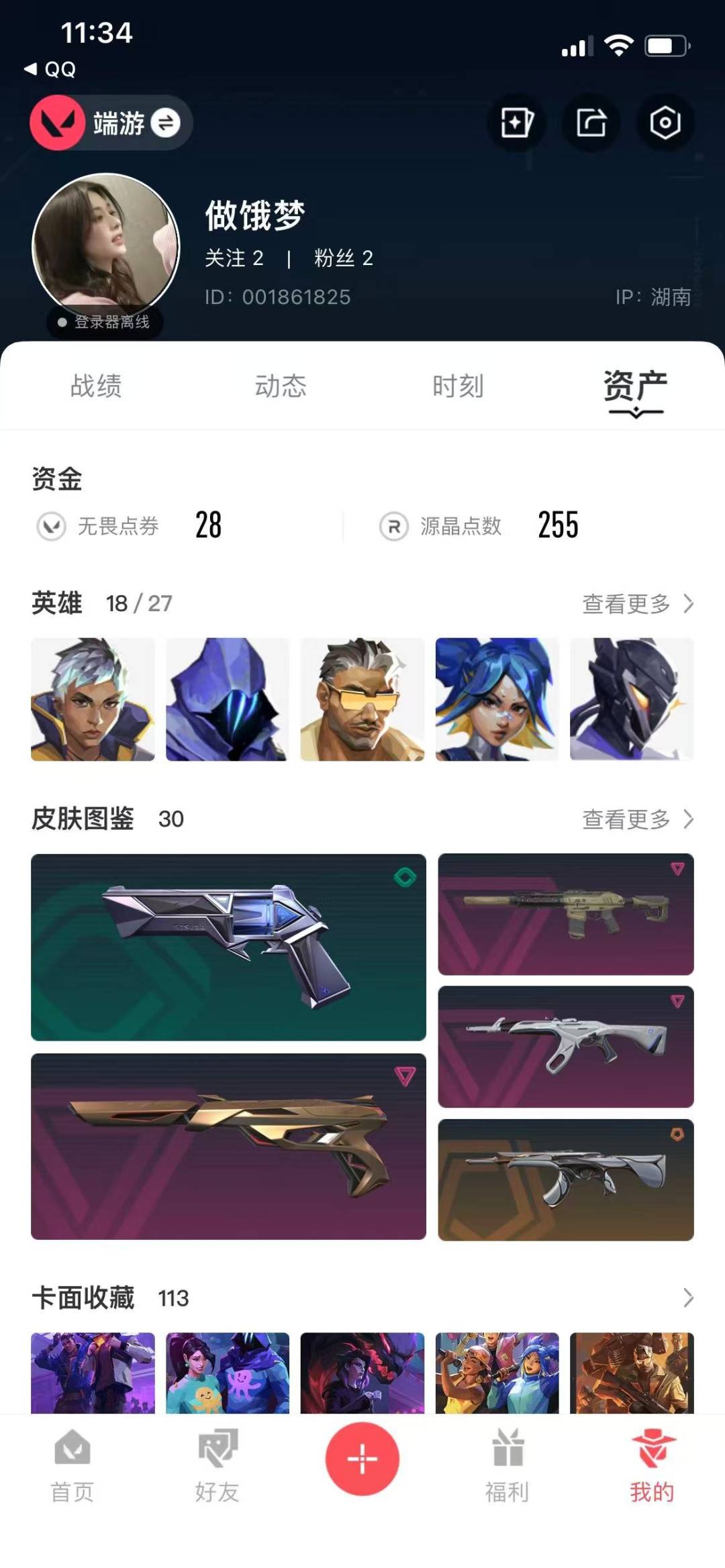Open the golden pistol skin card
The width and height of the screenshot is (725, 1568).
[x=228, y=1146]
